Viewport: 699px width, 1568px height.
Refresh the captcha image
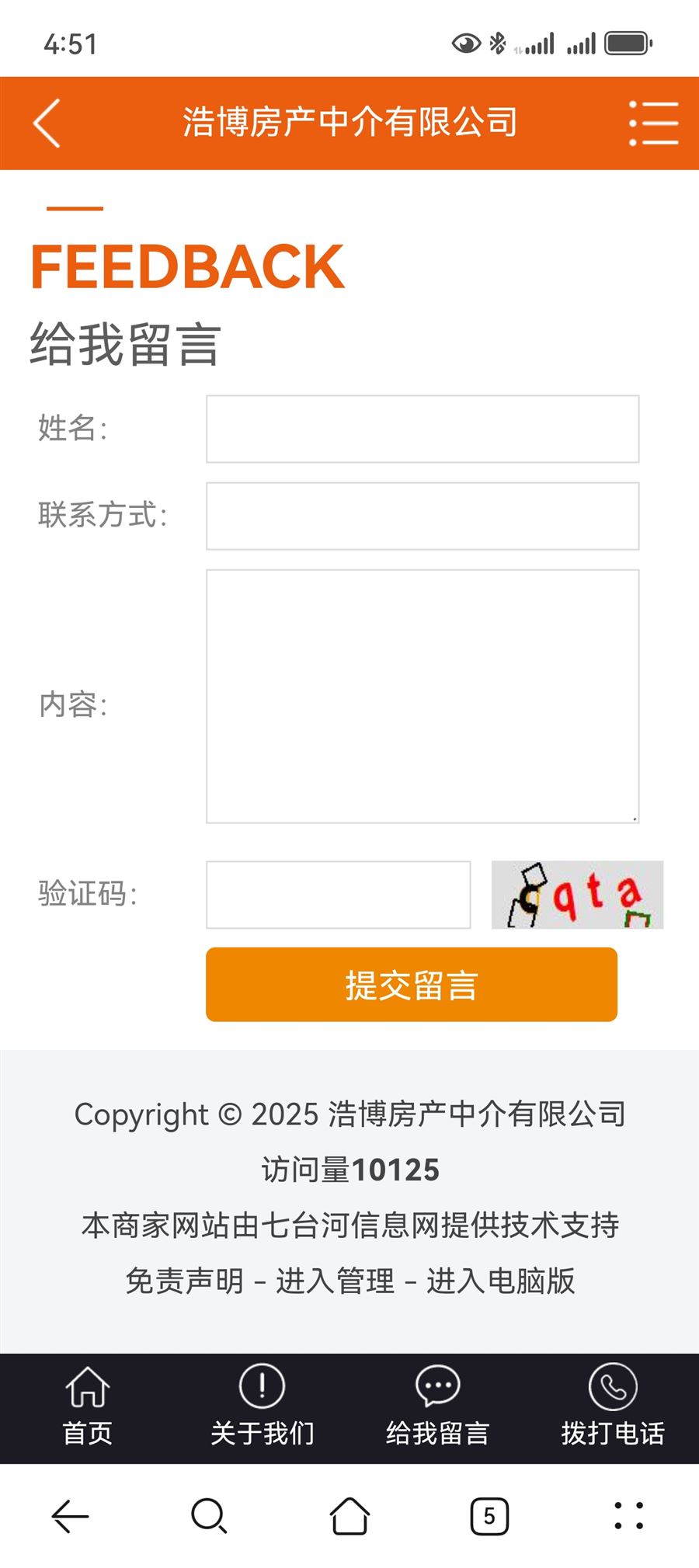[x=577, y=894]
